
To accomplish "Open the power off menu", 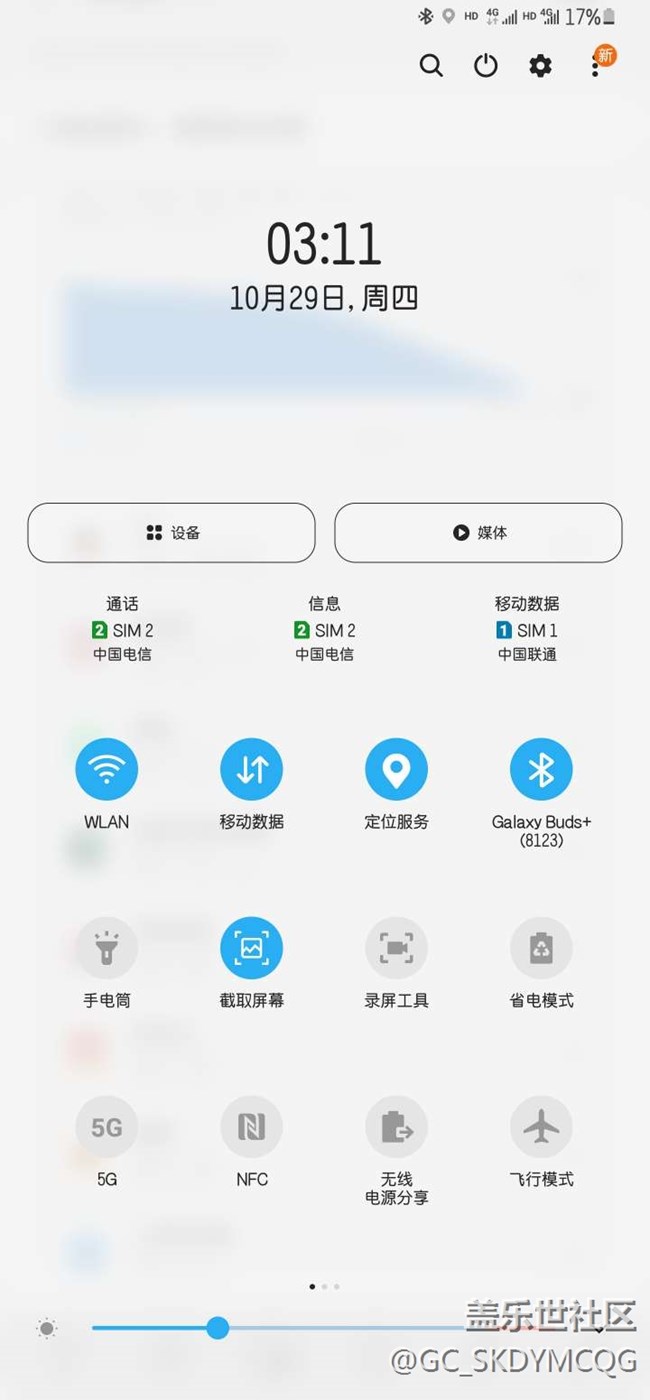I will pos(486,66).
